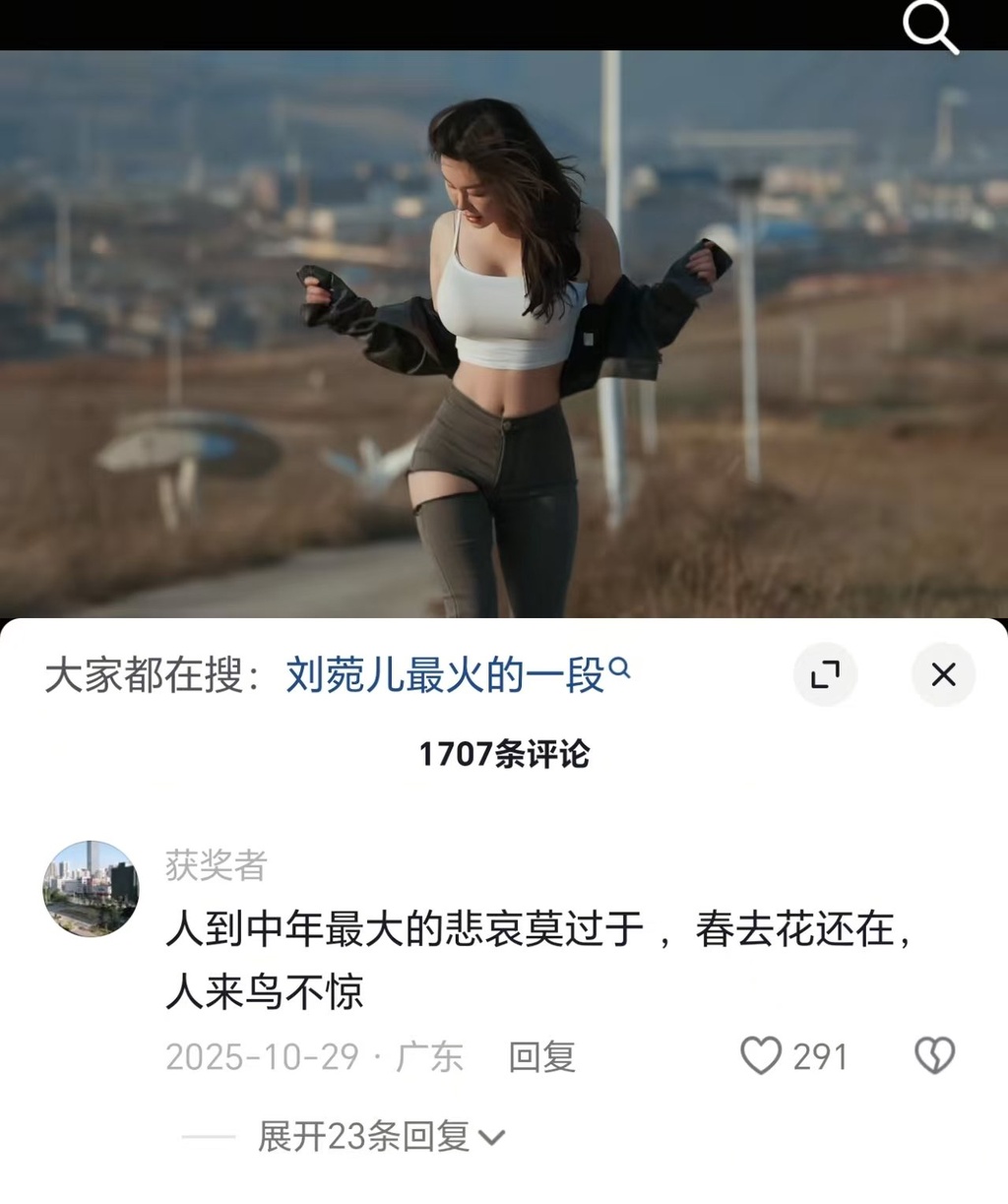Open 获奖者's profile avatar
This screenshot has height=1204, width=1008.
point(92,888)
